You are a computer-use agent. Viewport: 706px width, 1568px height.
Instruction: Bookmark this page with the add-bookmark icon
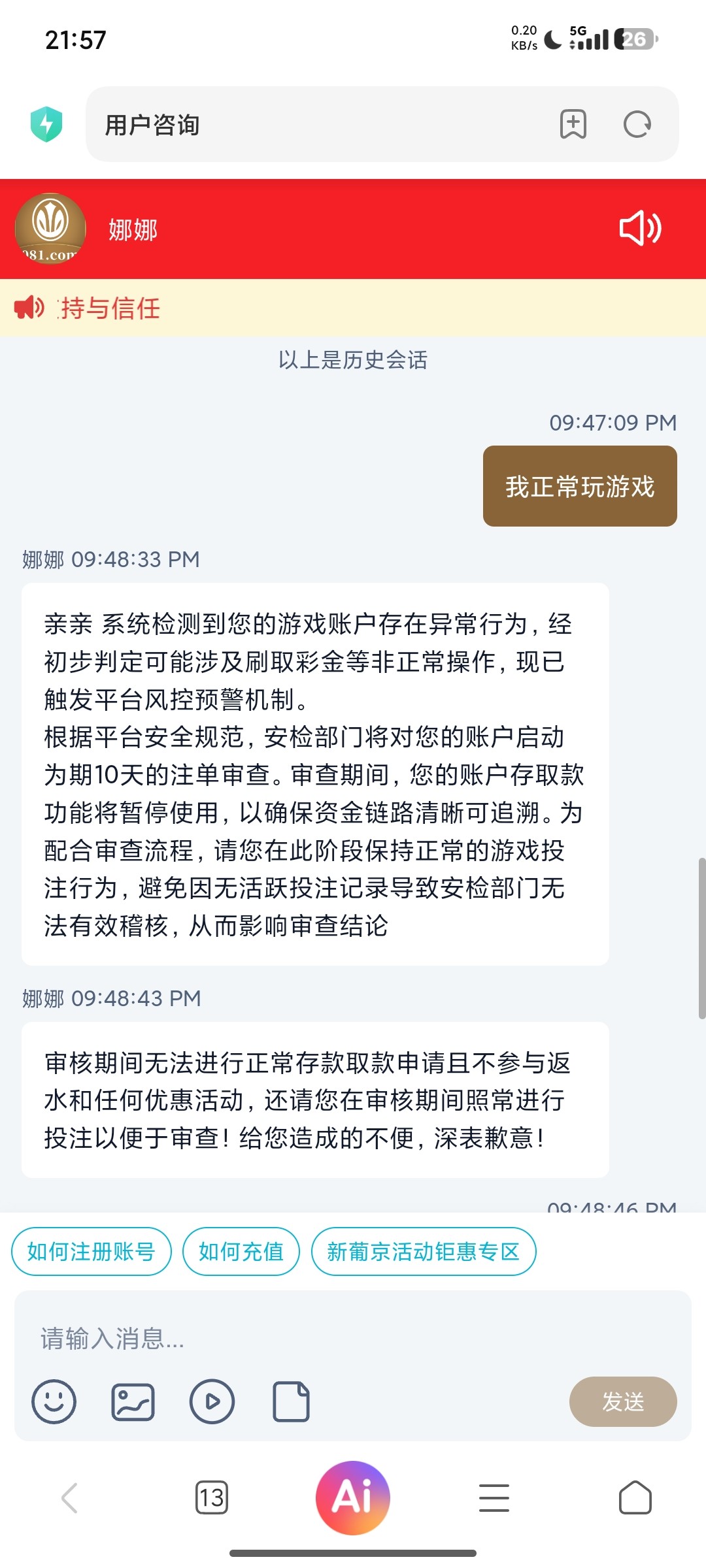click(x=573, y=124)
